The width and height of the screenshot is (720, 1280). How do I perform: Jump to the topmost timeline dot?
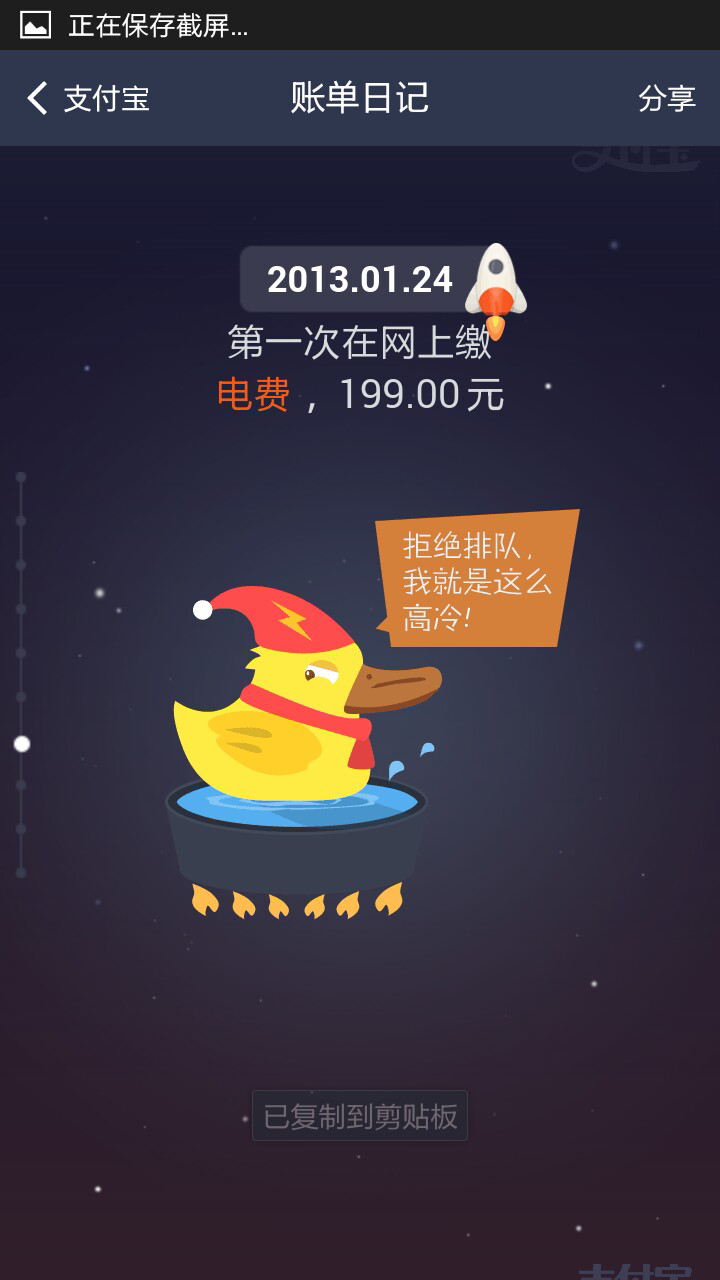pyautogui.click(x=21, y=477)
